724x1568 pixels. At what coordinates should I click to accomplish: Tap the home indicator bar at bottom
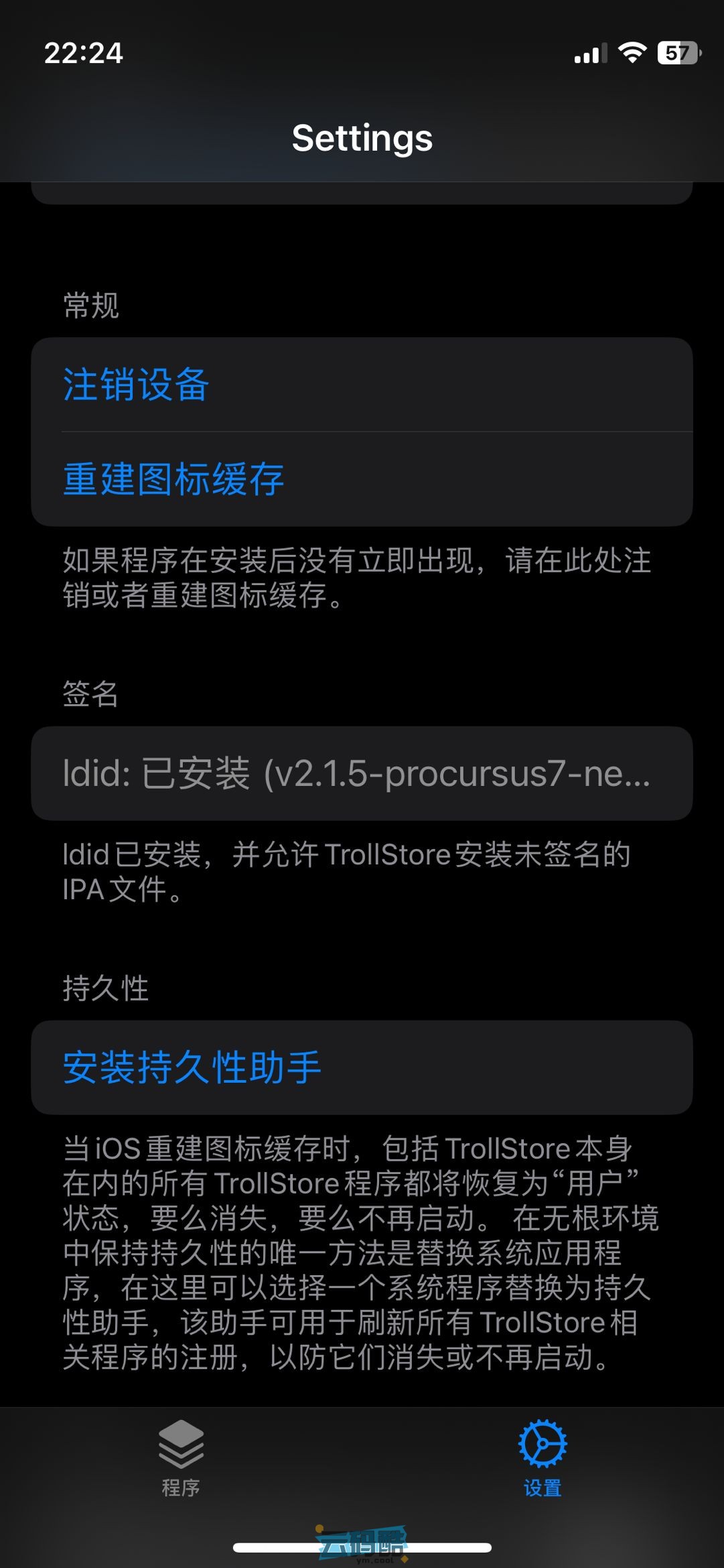click(362, 1548)
